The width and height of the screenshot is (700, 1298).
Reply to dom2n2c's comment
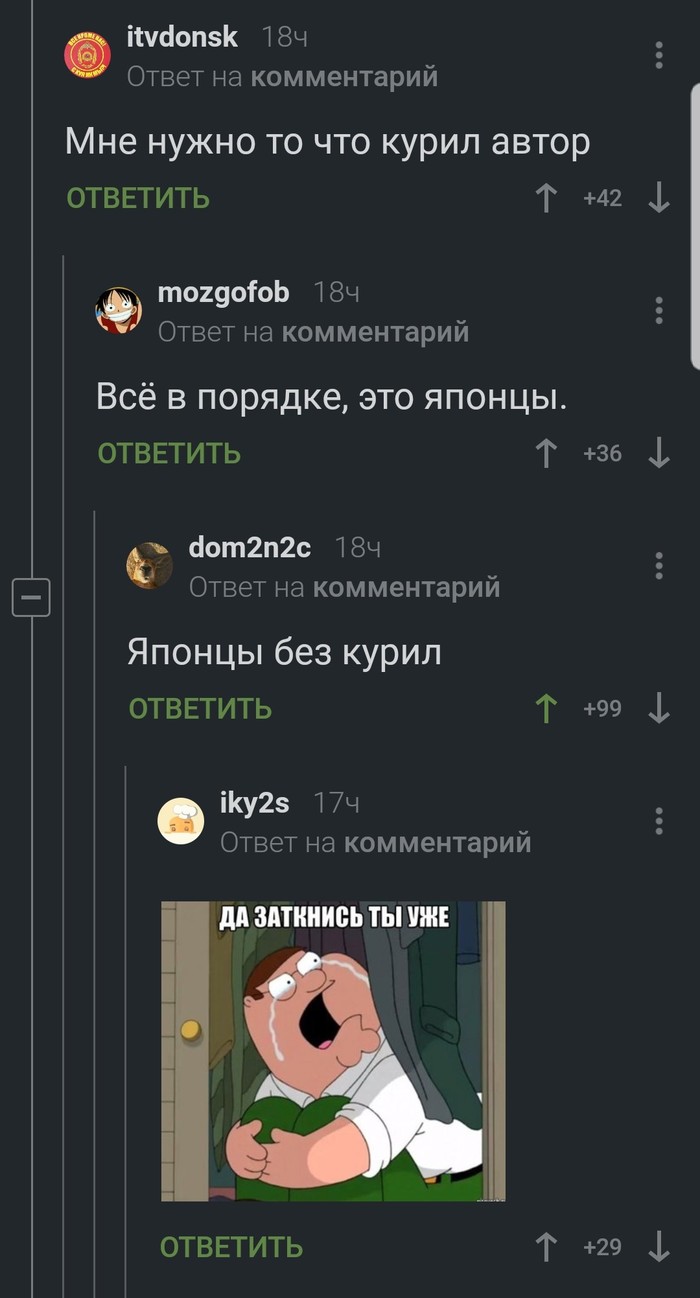[x=200, y=708]
